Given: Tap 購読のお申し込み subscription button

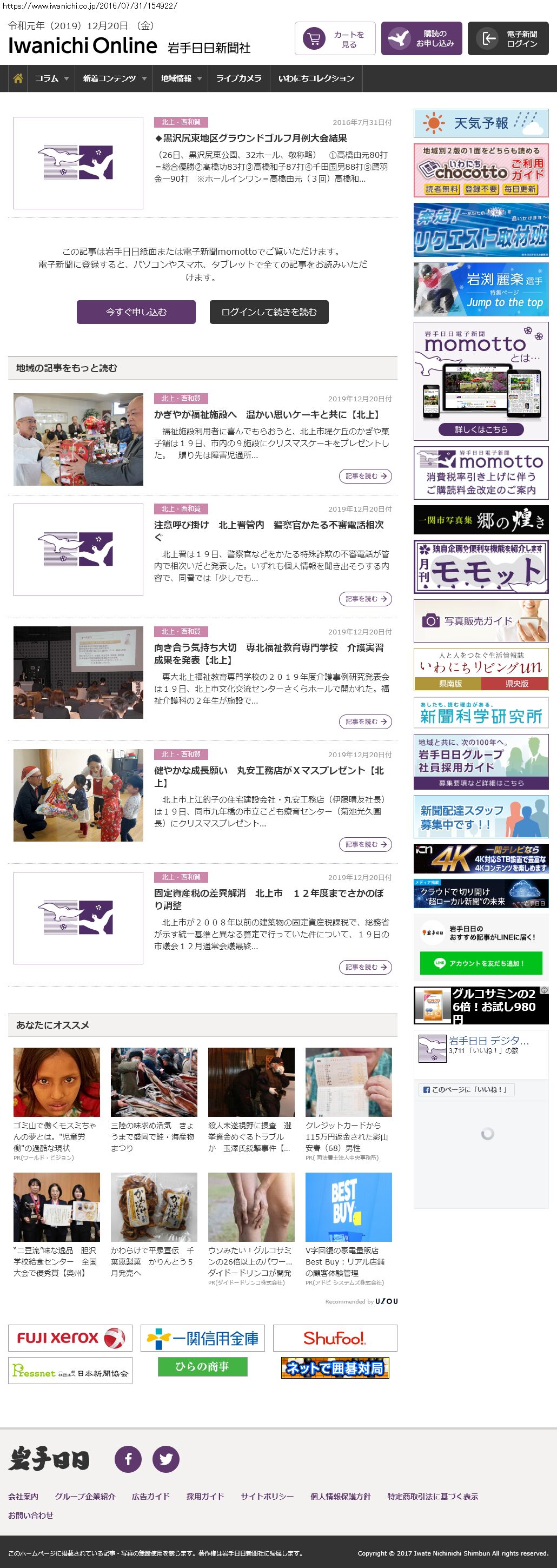Looking at the screenshot, I should 421,39.
